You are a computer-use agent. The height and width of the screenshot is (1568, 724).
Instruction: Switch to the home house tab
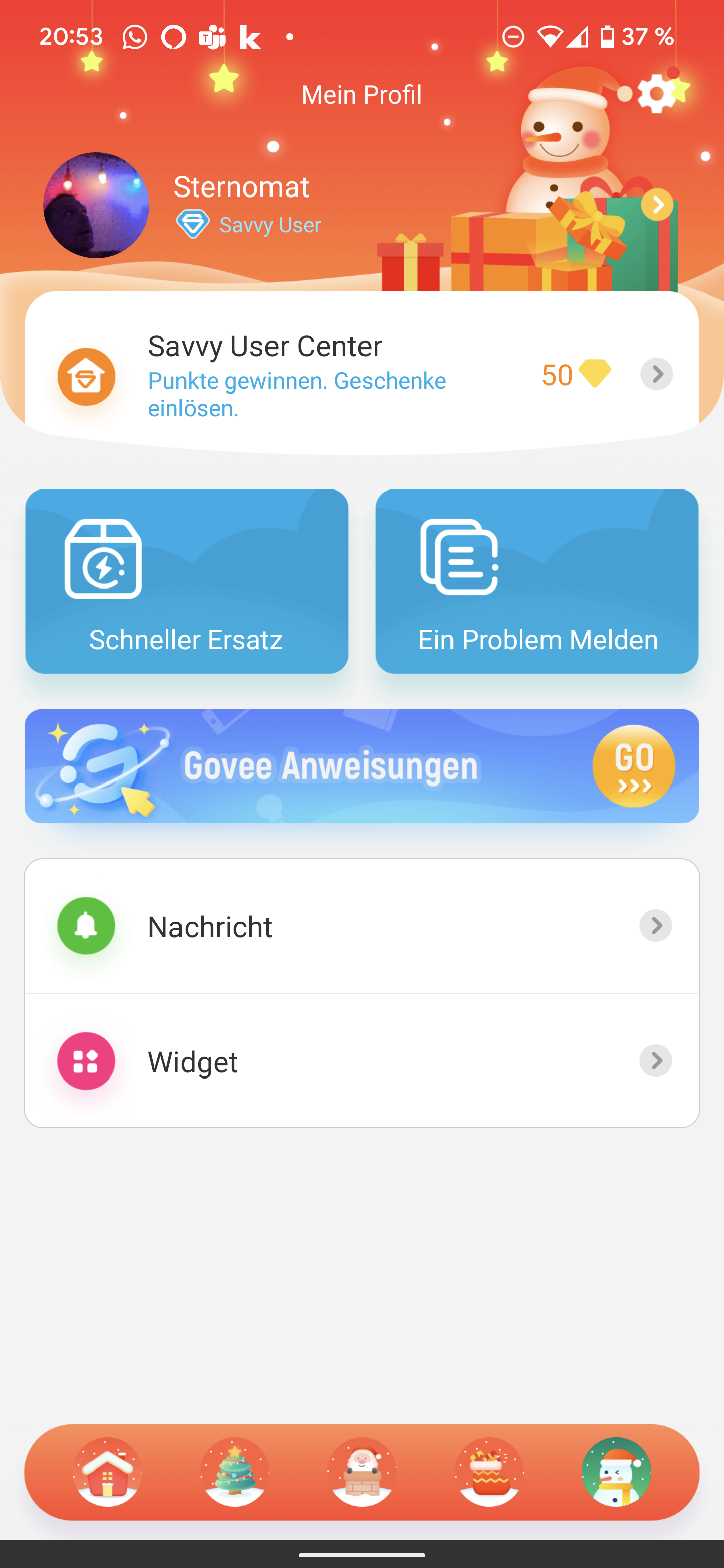coord(108,1472)
